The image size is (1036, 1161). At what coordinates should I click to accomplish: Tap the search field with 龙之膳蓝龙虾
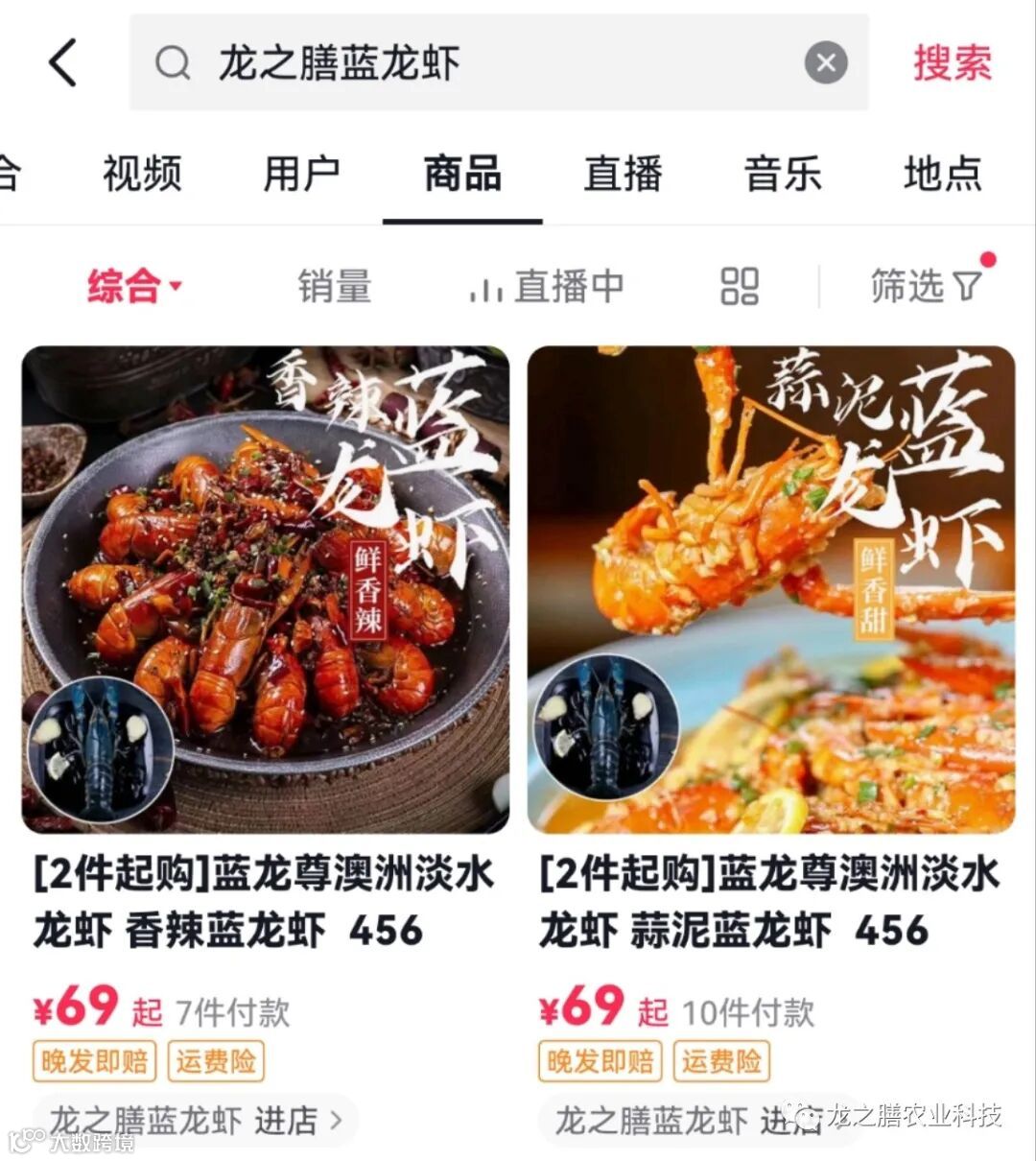pyautogui.click(x=480, y=64)
